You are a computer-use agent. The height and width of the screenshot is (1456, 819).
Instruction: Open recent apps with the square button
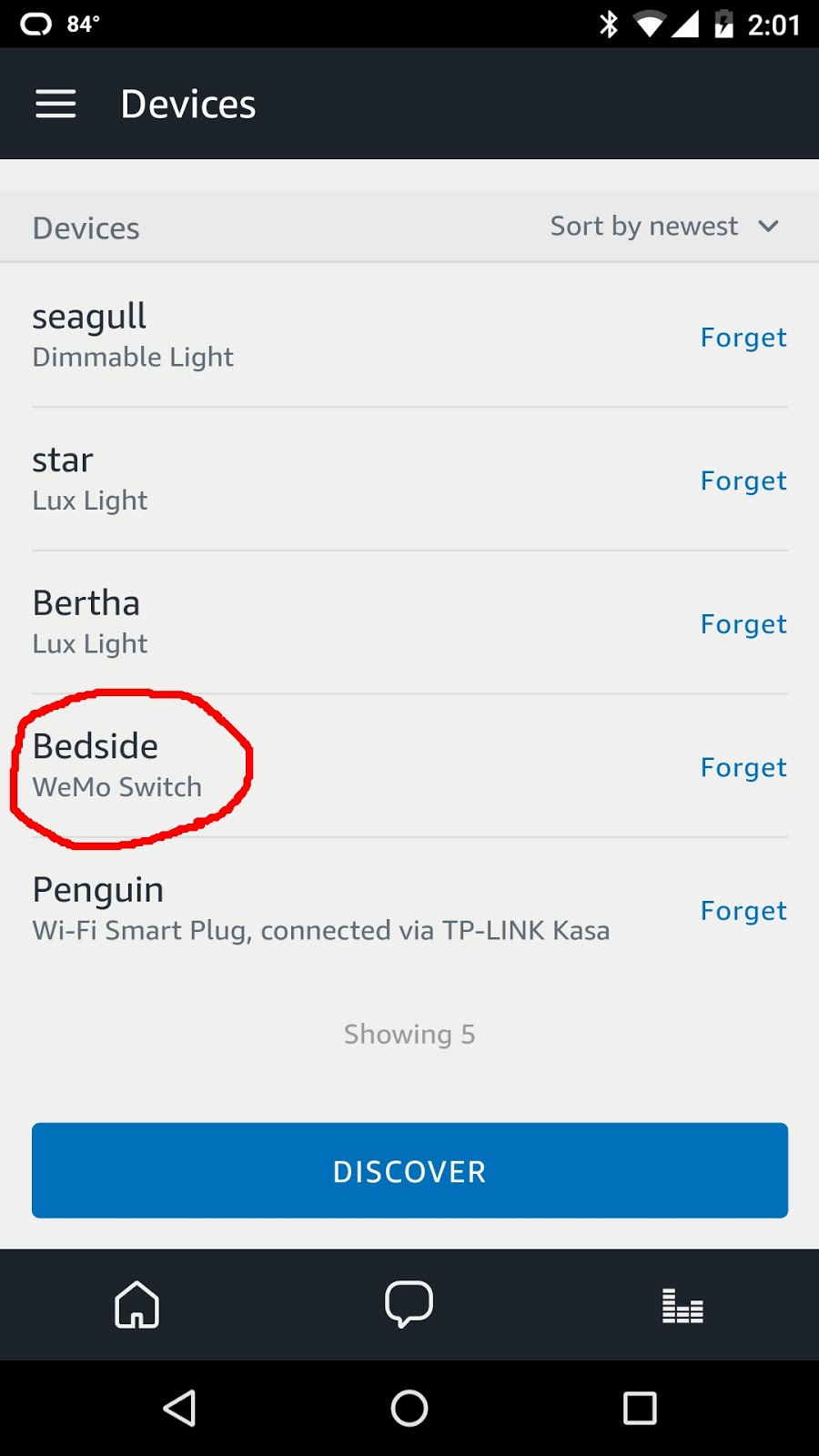click(640, 1408)
